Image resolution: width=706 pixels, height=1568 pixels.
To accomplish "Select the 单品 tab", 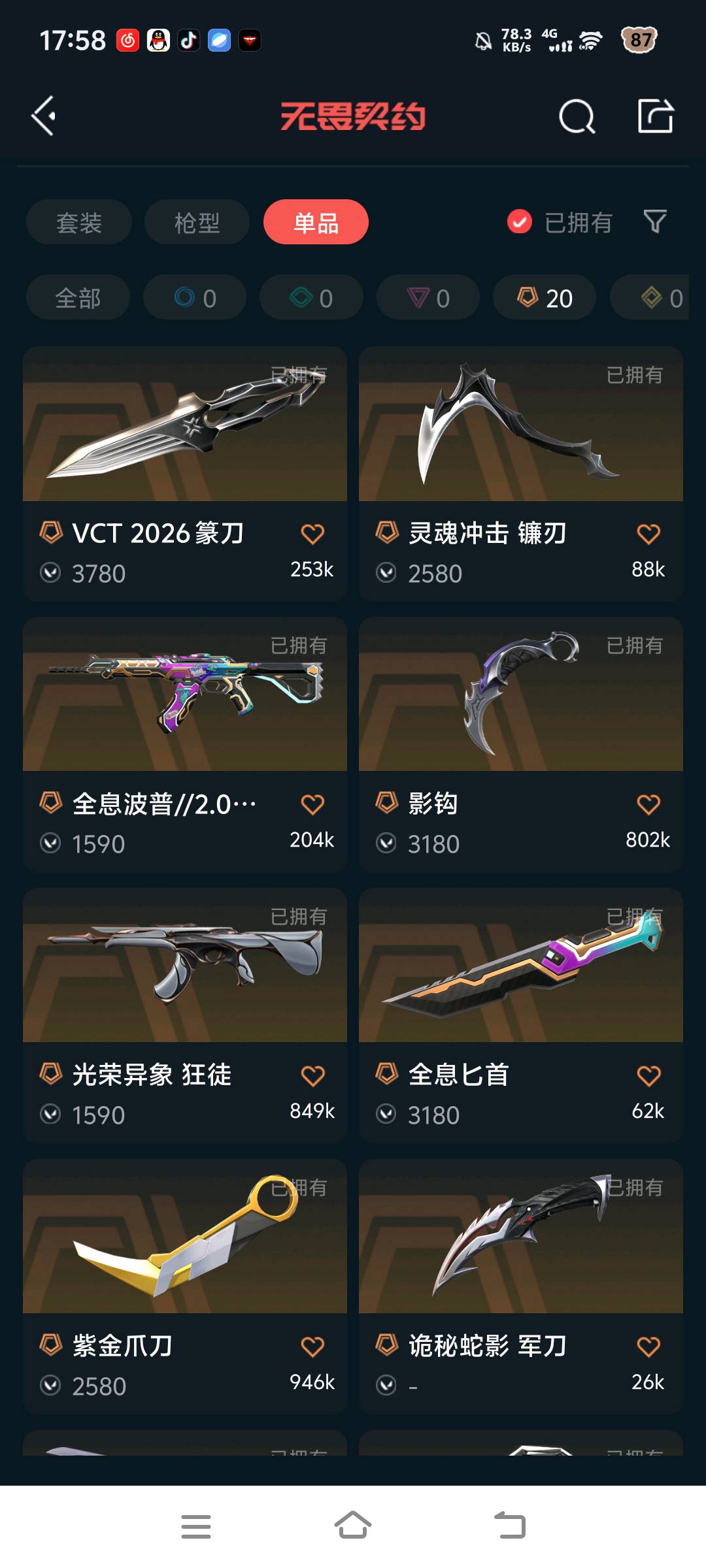I will (x=316, y=223).
